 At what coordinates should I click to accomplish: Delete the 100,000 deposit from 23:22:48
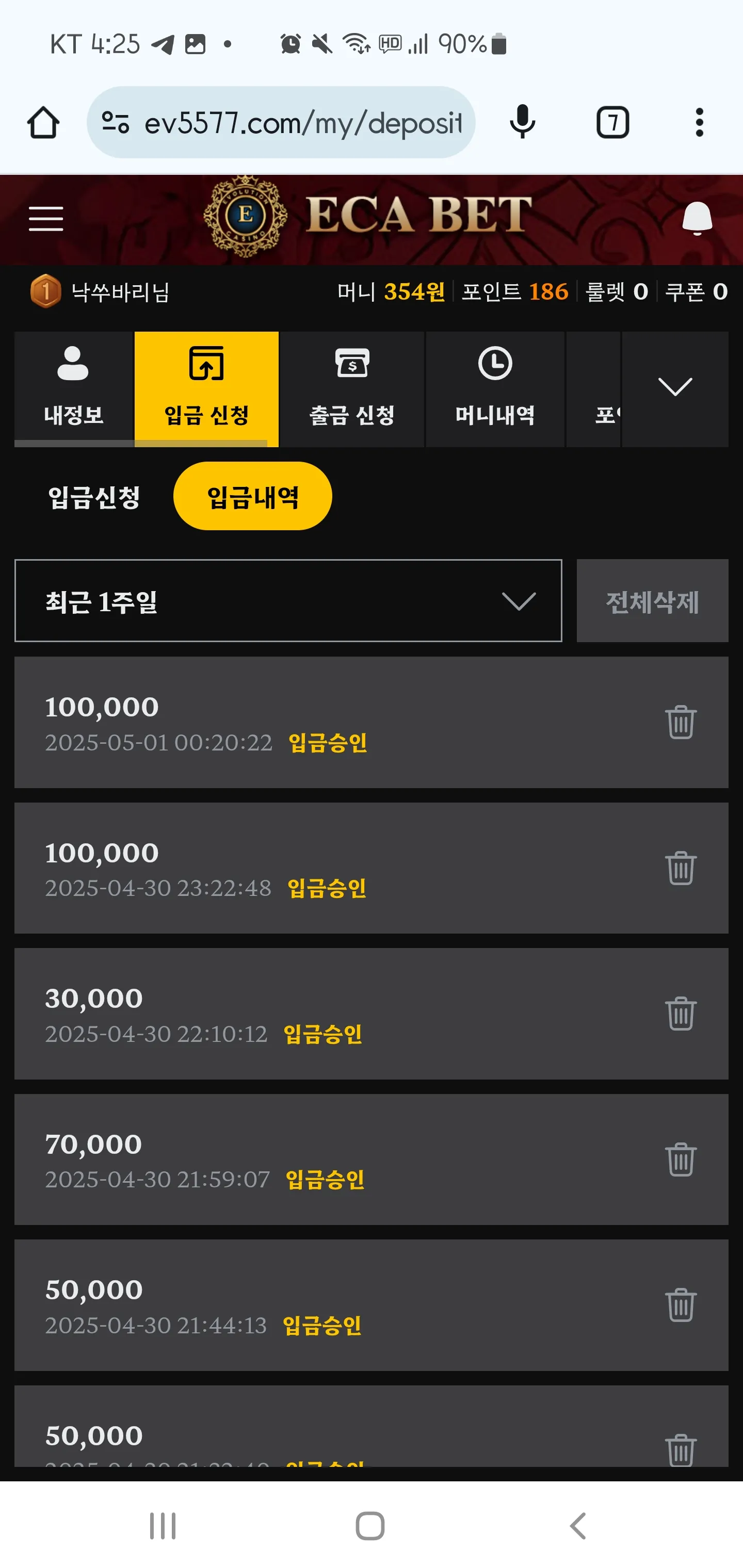click(x=680, y=868)
